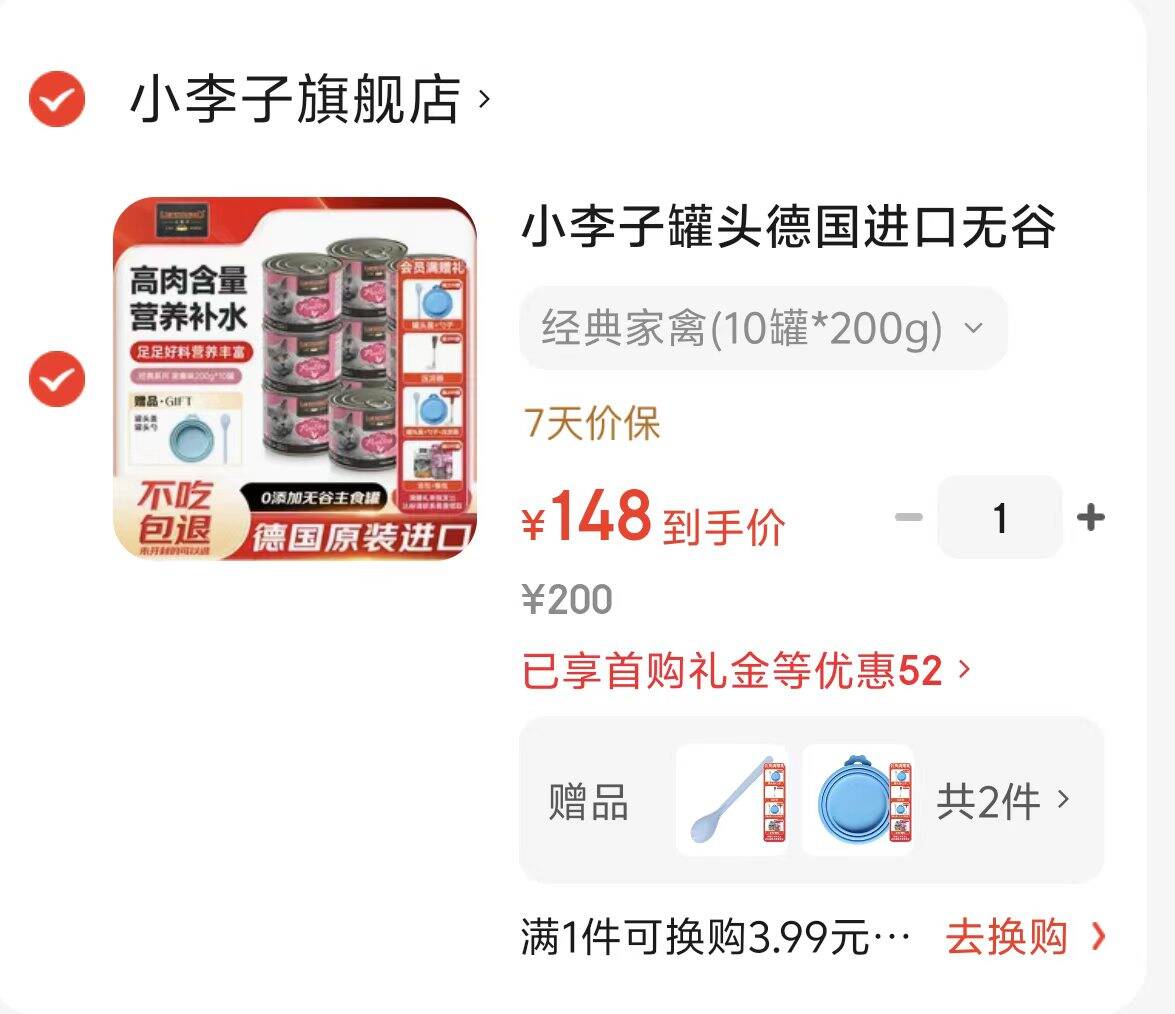This screenshot has height=1014, width=1175.
Task: Open the 赠品 gifts list of 2 items
Action: (812, 800)
